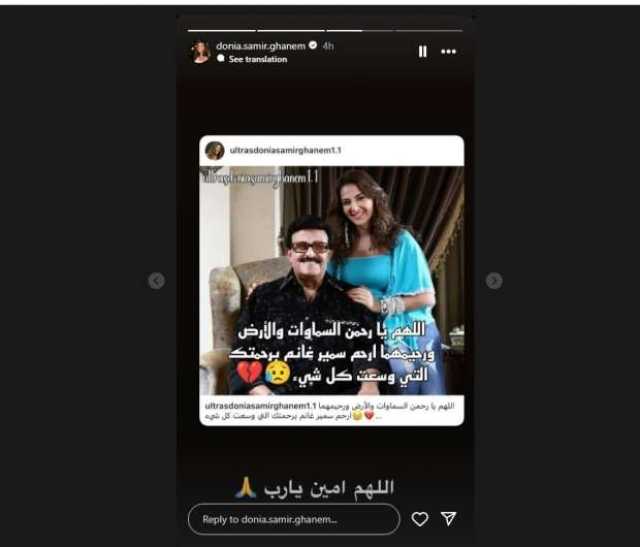Screen dimensions: 640x547
Task: Open the story overflow menu
Action: click(x=449, y=51)
